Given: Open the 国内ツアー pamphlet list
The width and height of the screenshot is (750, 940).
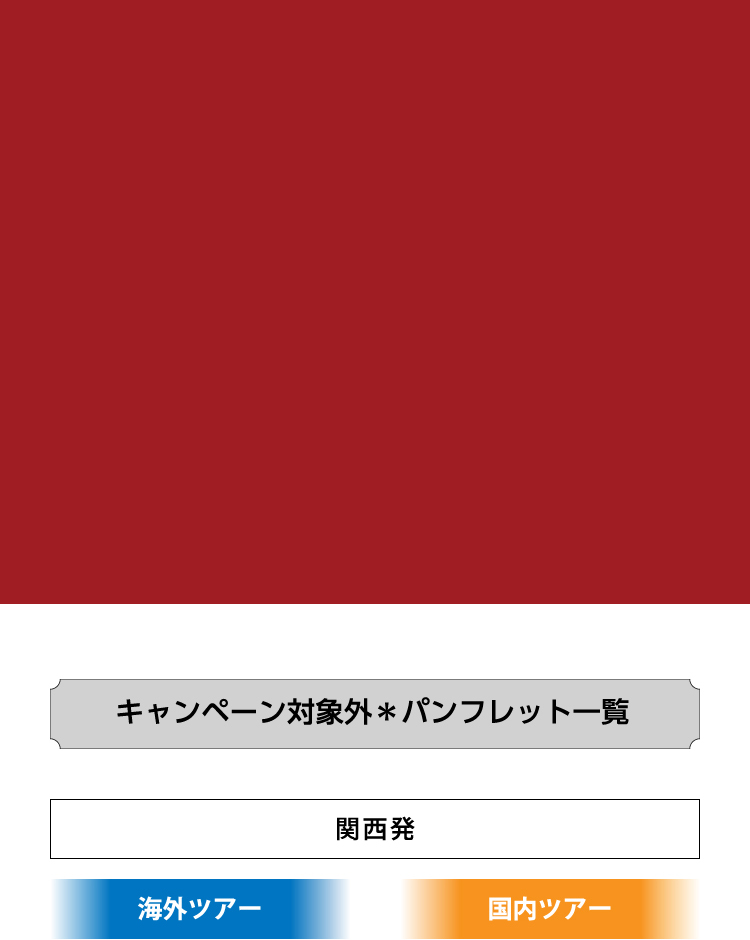Looking at the screenshot, I should [x=550, y=908].
